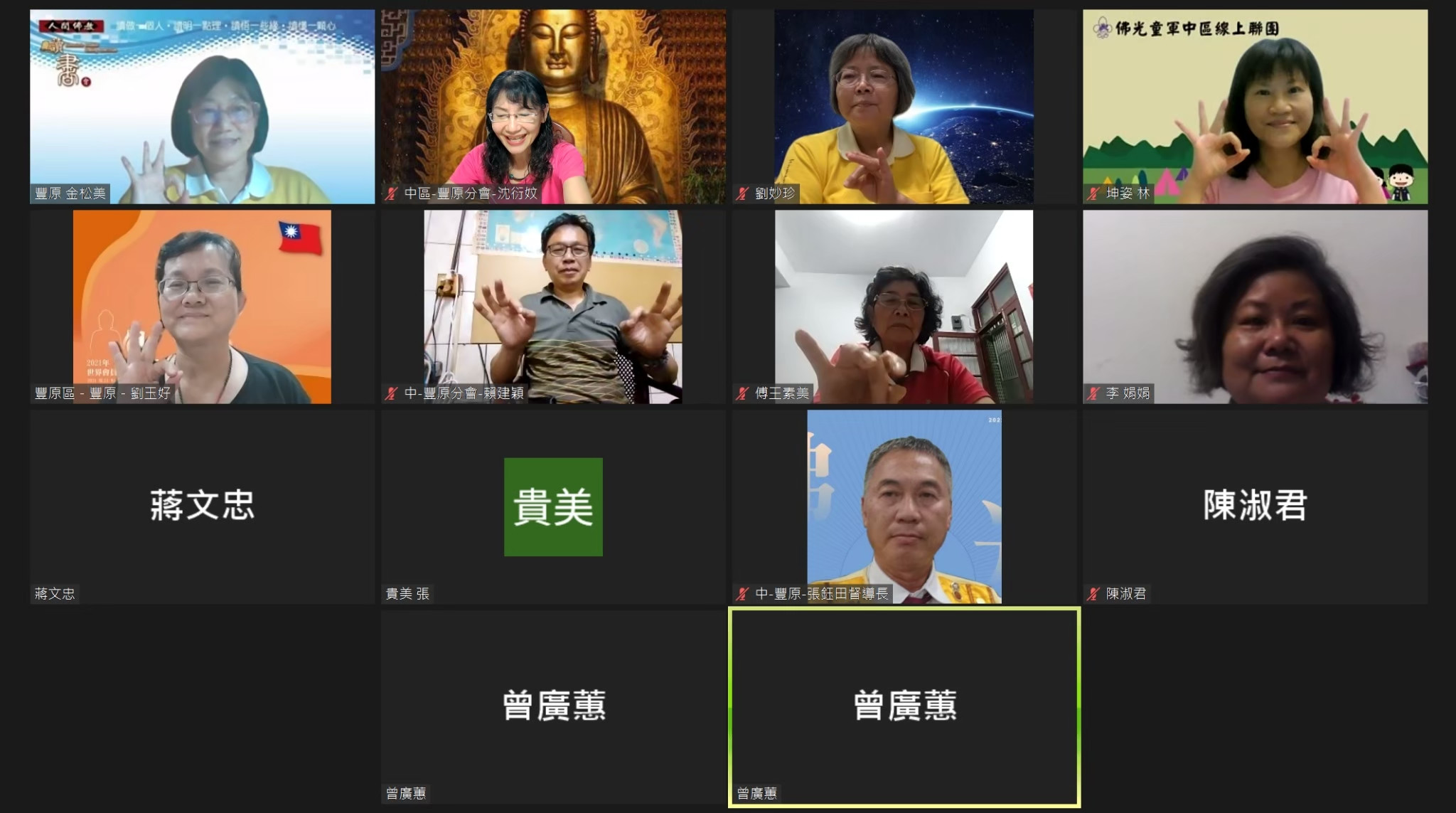
Task: Tap the highlighted active-speaker 曾廣蕙 tile
Action: 904,706
